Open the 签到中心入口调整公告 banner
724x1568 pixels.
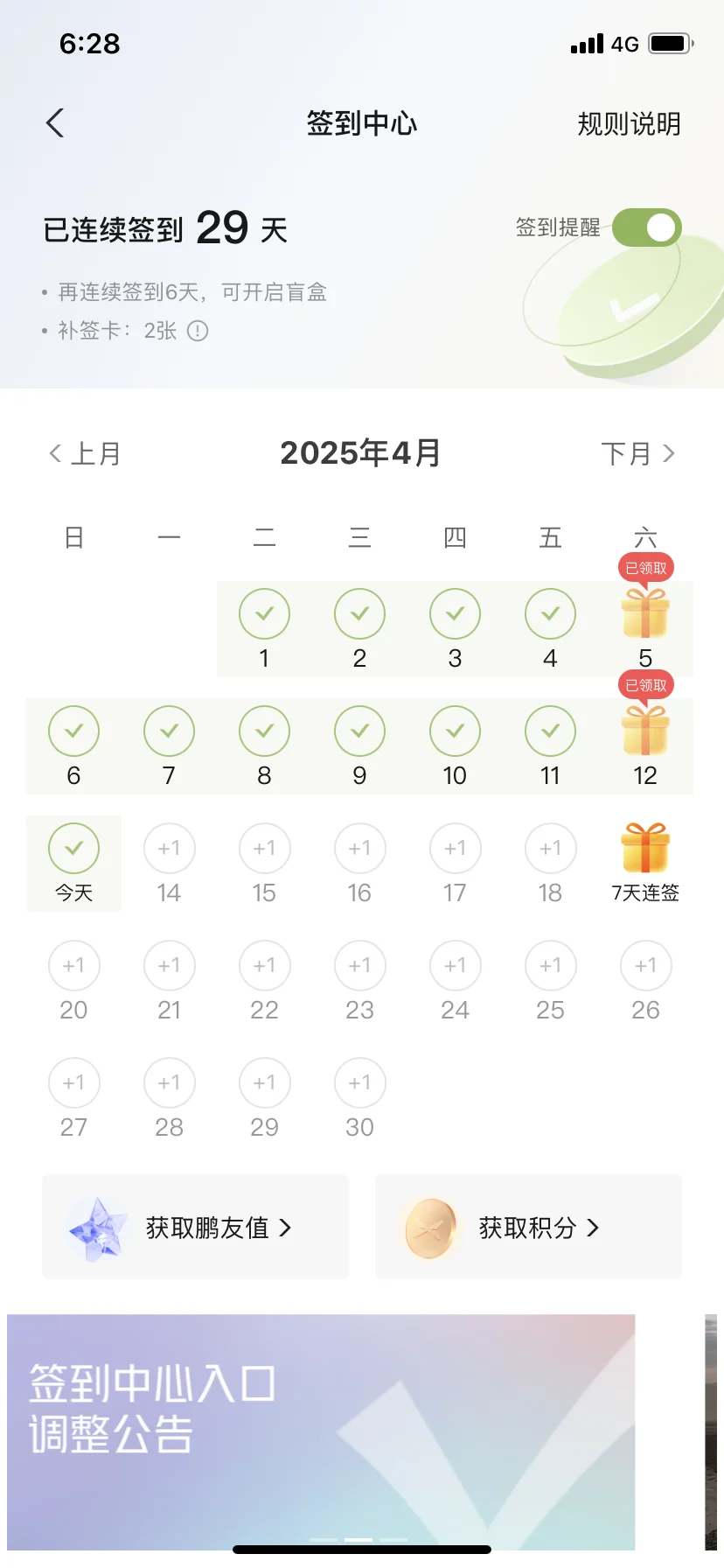click(321, 1428)
